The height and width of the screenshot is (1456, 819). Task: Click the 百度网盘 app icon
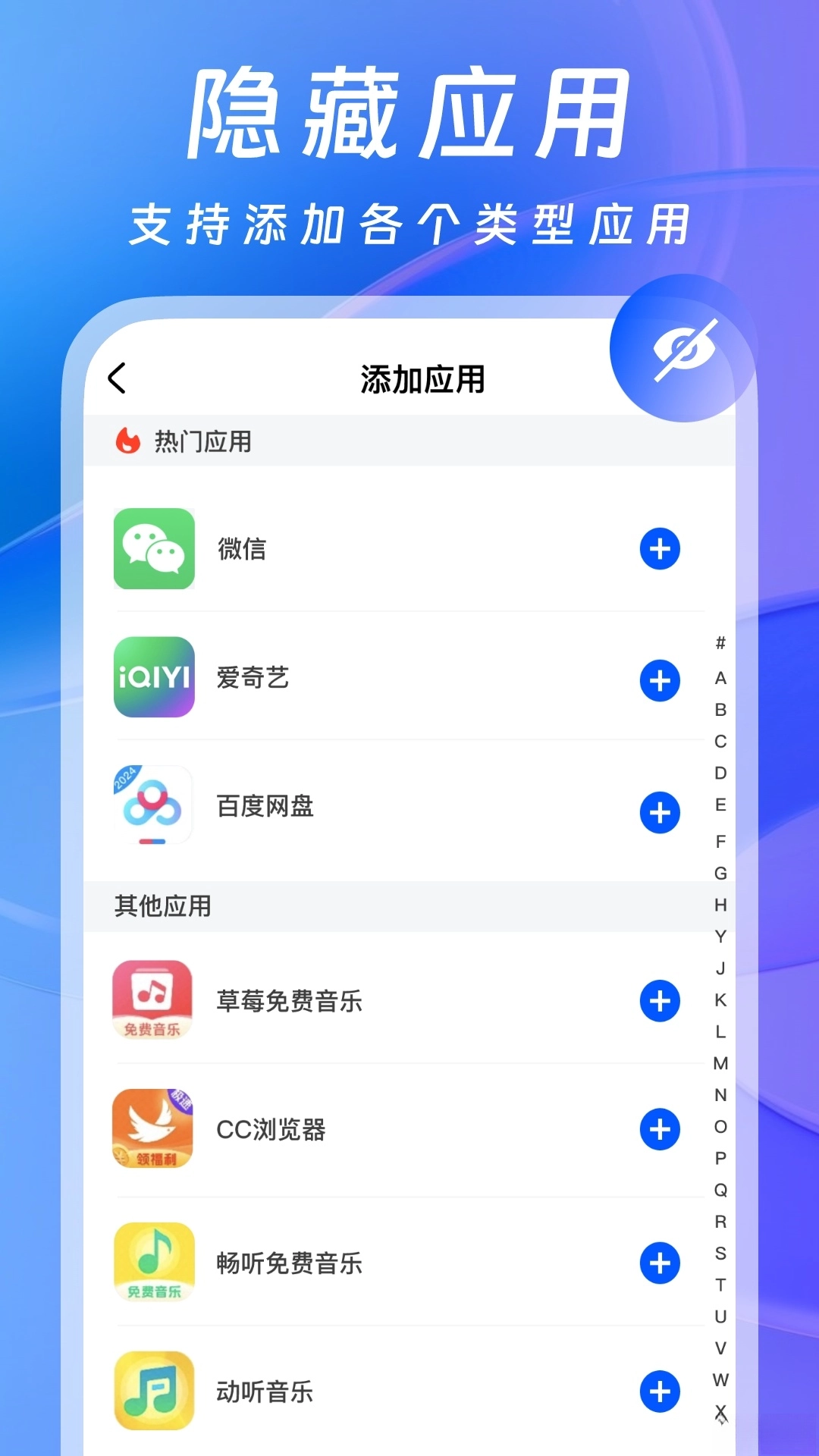pos(153,806)
